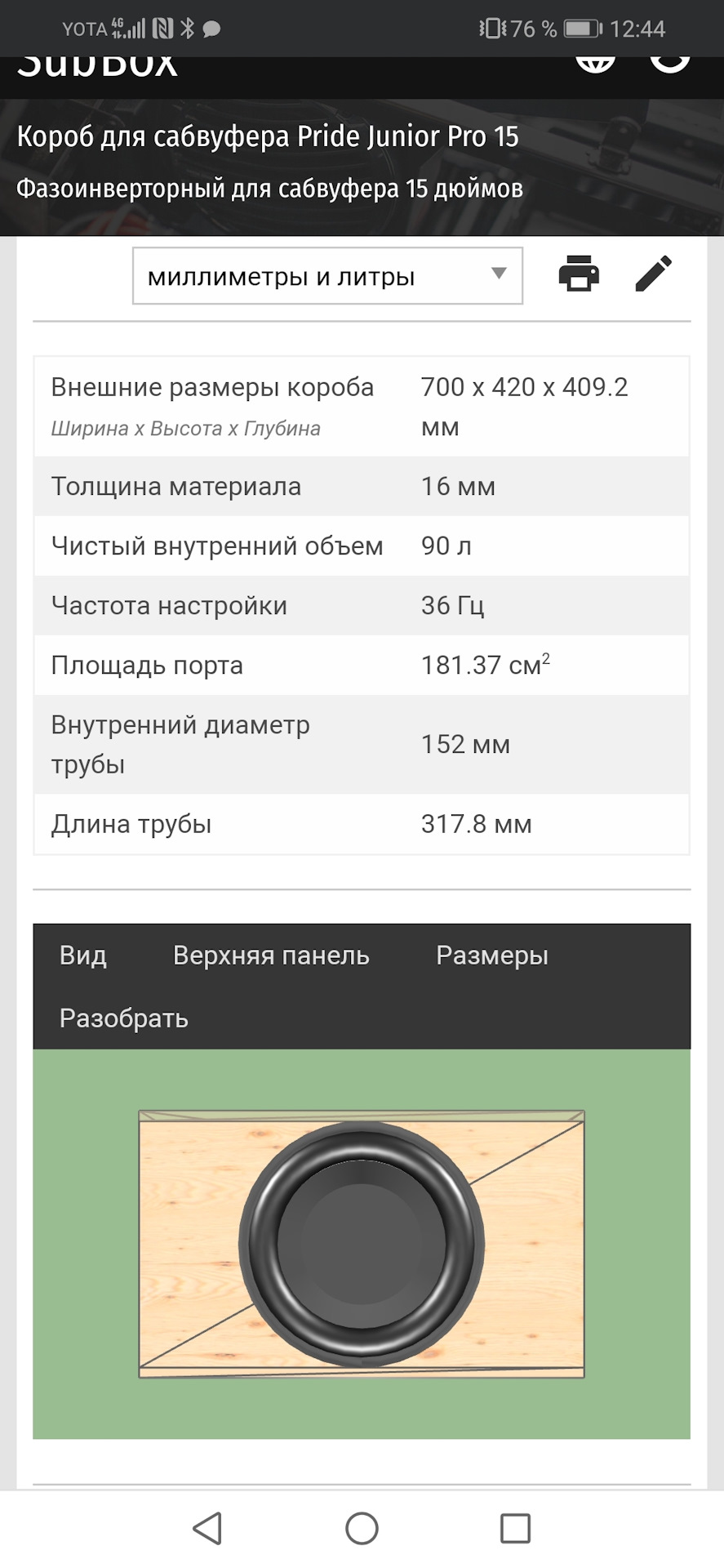Return to the phone's home screen
This screenshot has width=724, height=1568.
tap(362, 1528)
